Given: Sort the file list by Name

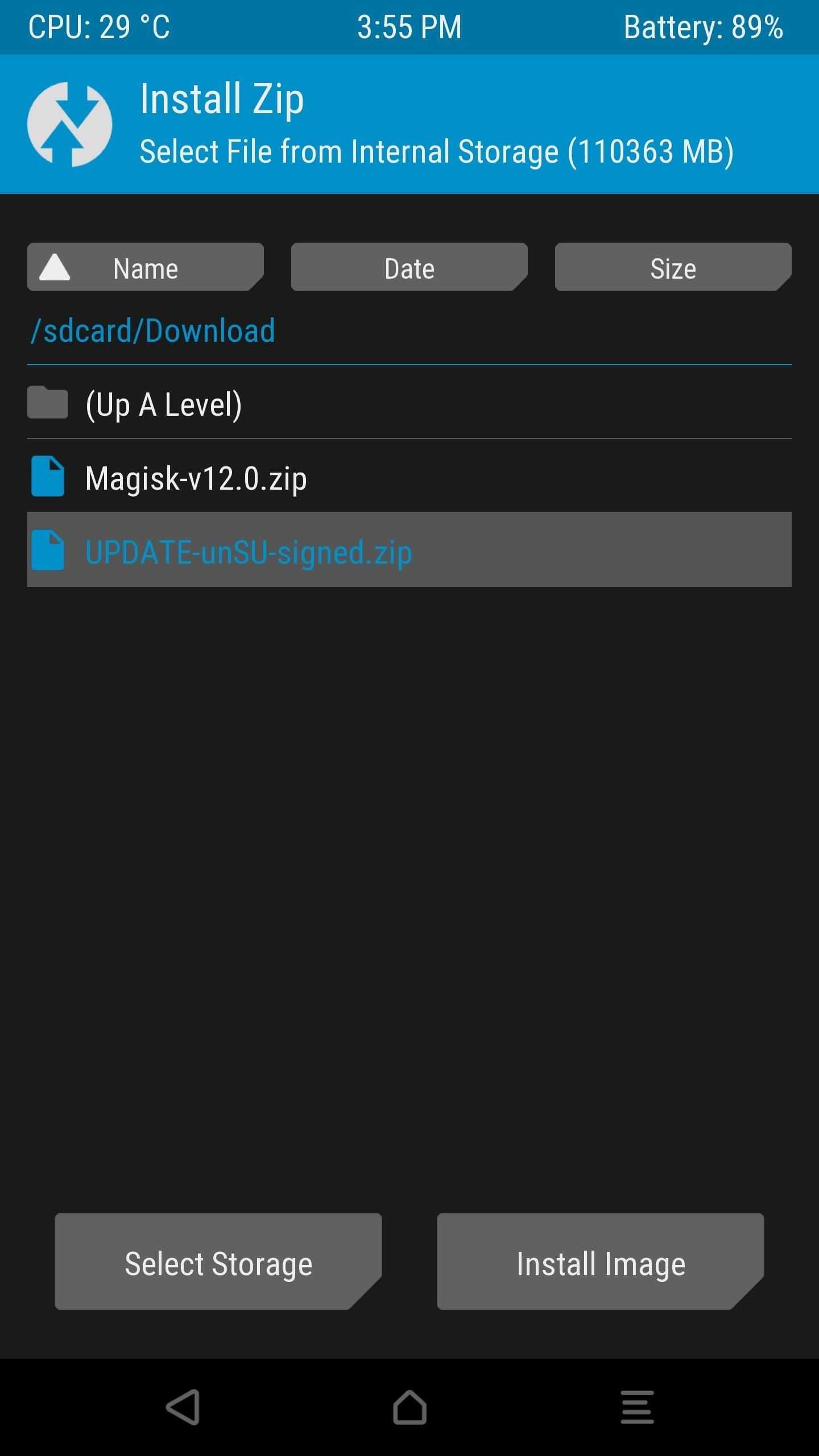Looking at the screenshot, I should [x=145, y=267].
